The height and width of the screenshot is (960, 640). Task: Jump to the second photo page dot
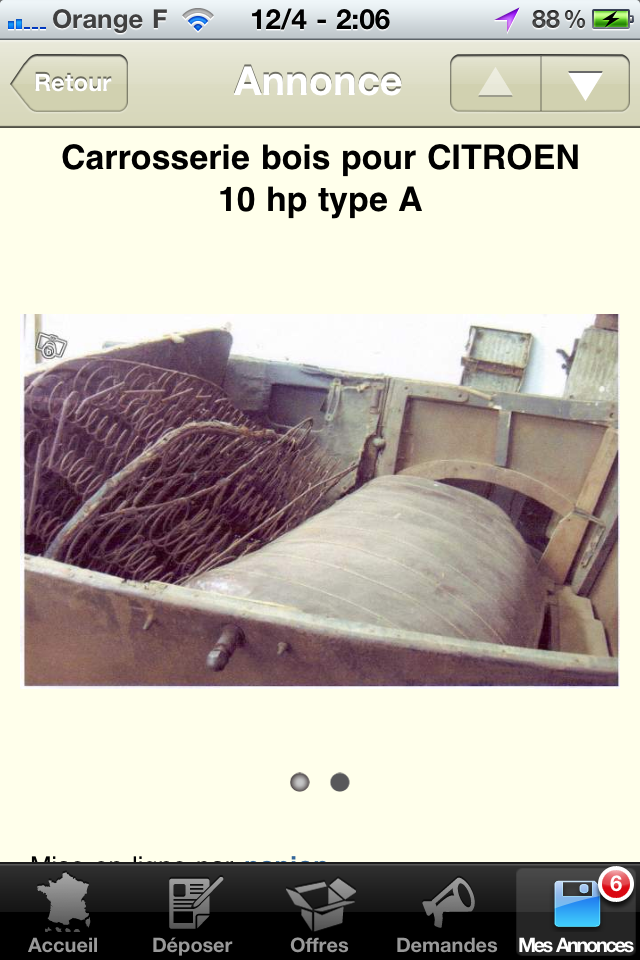tap(340, 782)
